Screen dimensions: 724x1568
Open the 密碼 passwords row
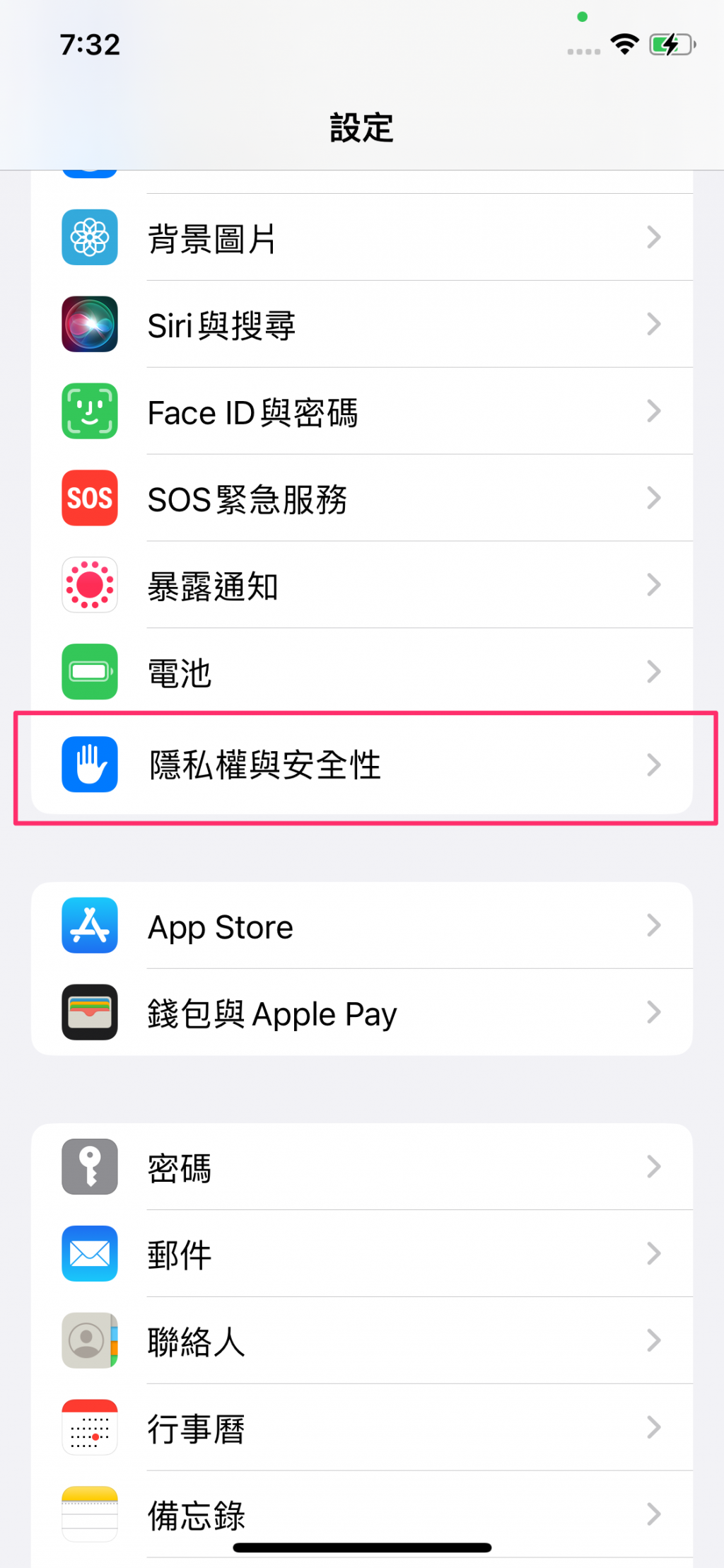tap(361, 1167)
